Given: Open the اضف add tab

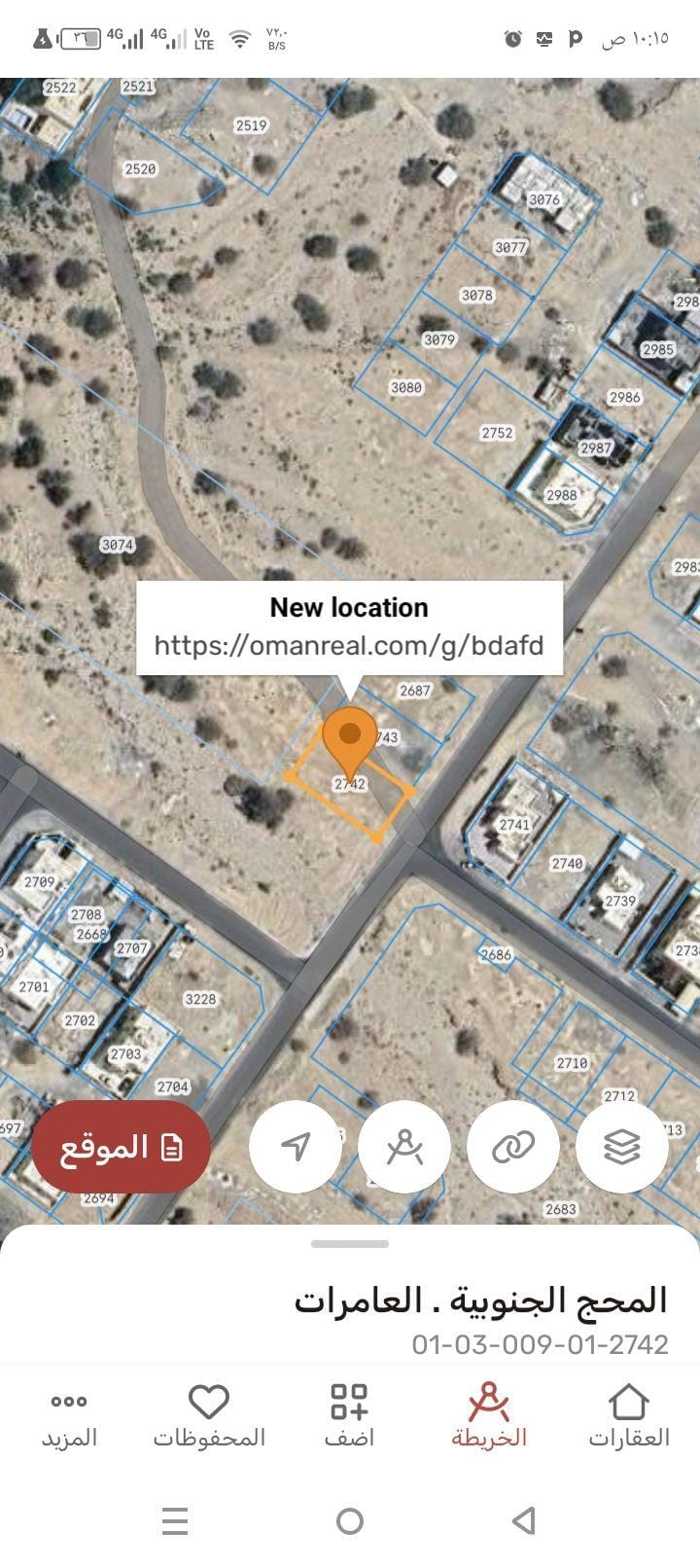Looking at the screenshot, I should pyautogui.click(x=349, y=1416).
